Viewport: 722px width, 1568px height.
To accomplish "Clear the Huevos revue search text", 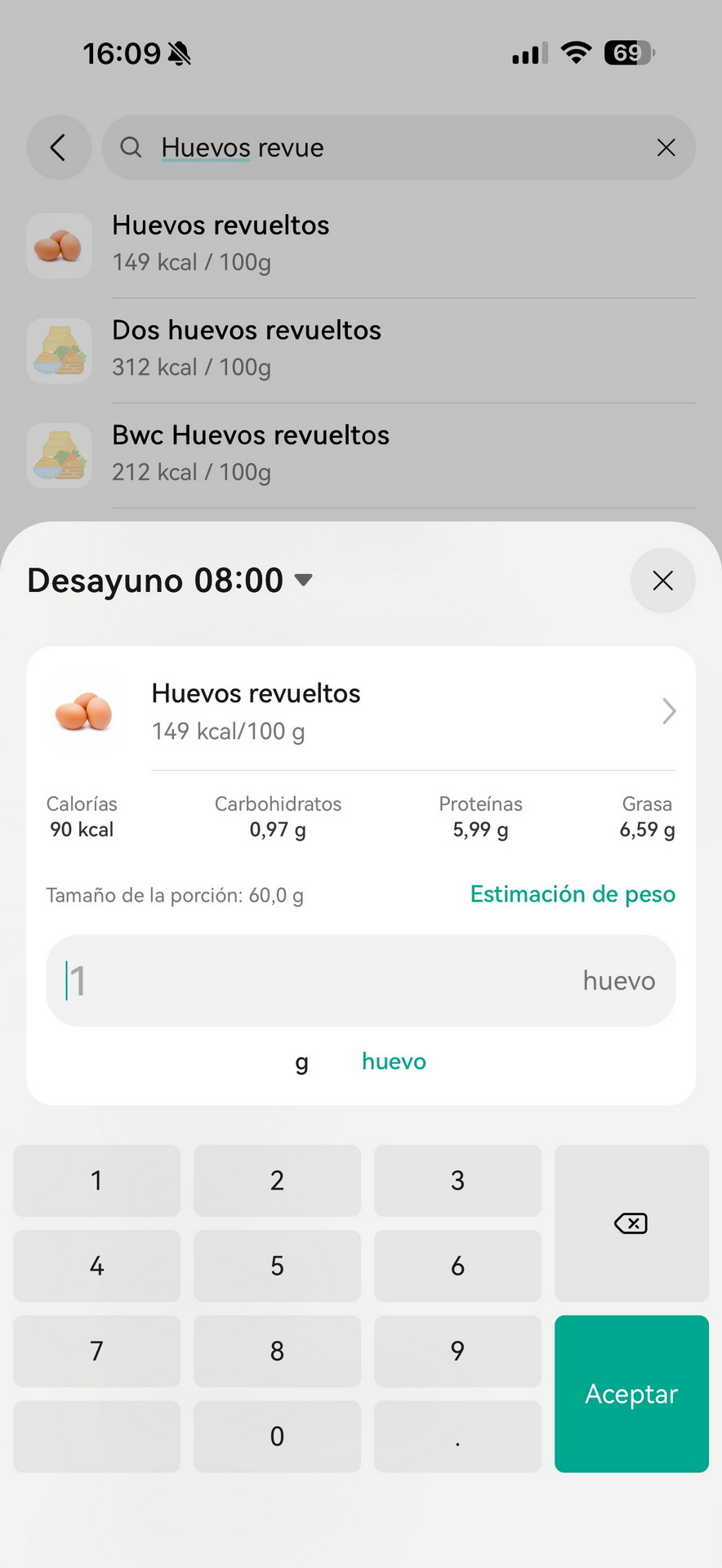I will pyautogui.click(x=666, y=148).
